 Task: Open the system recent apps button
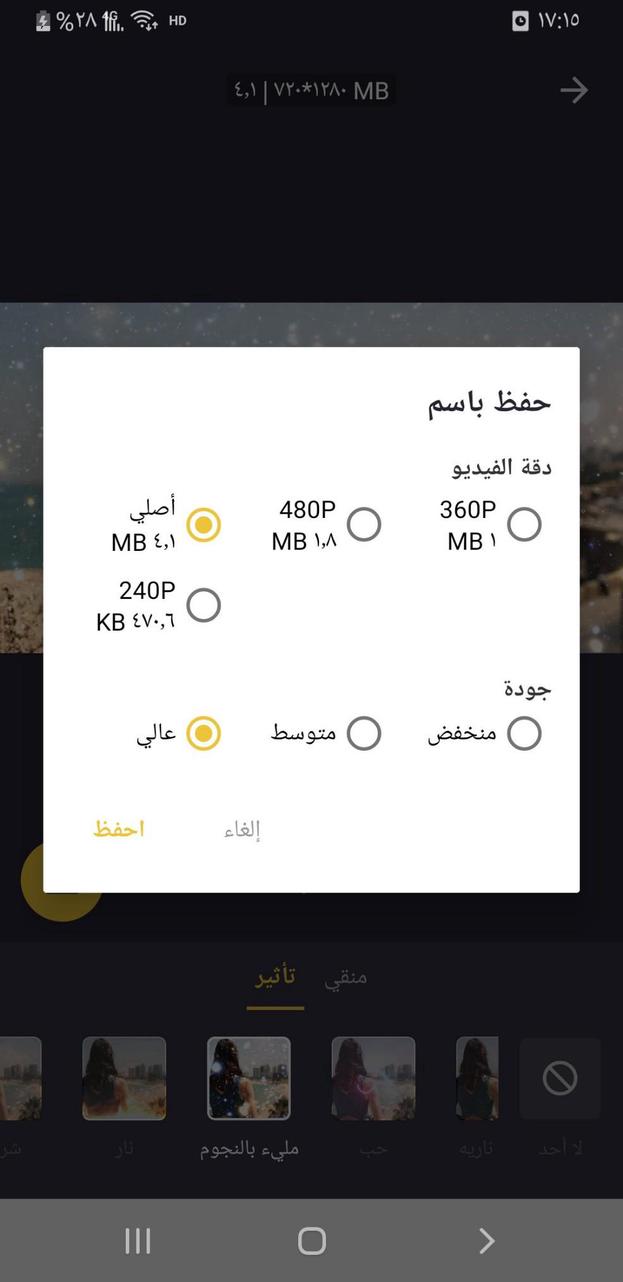[137, 1241]
